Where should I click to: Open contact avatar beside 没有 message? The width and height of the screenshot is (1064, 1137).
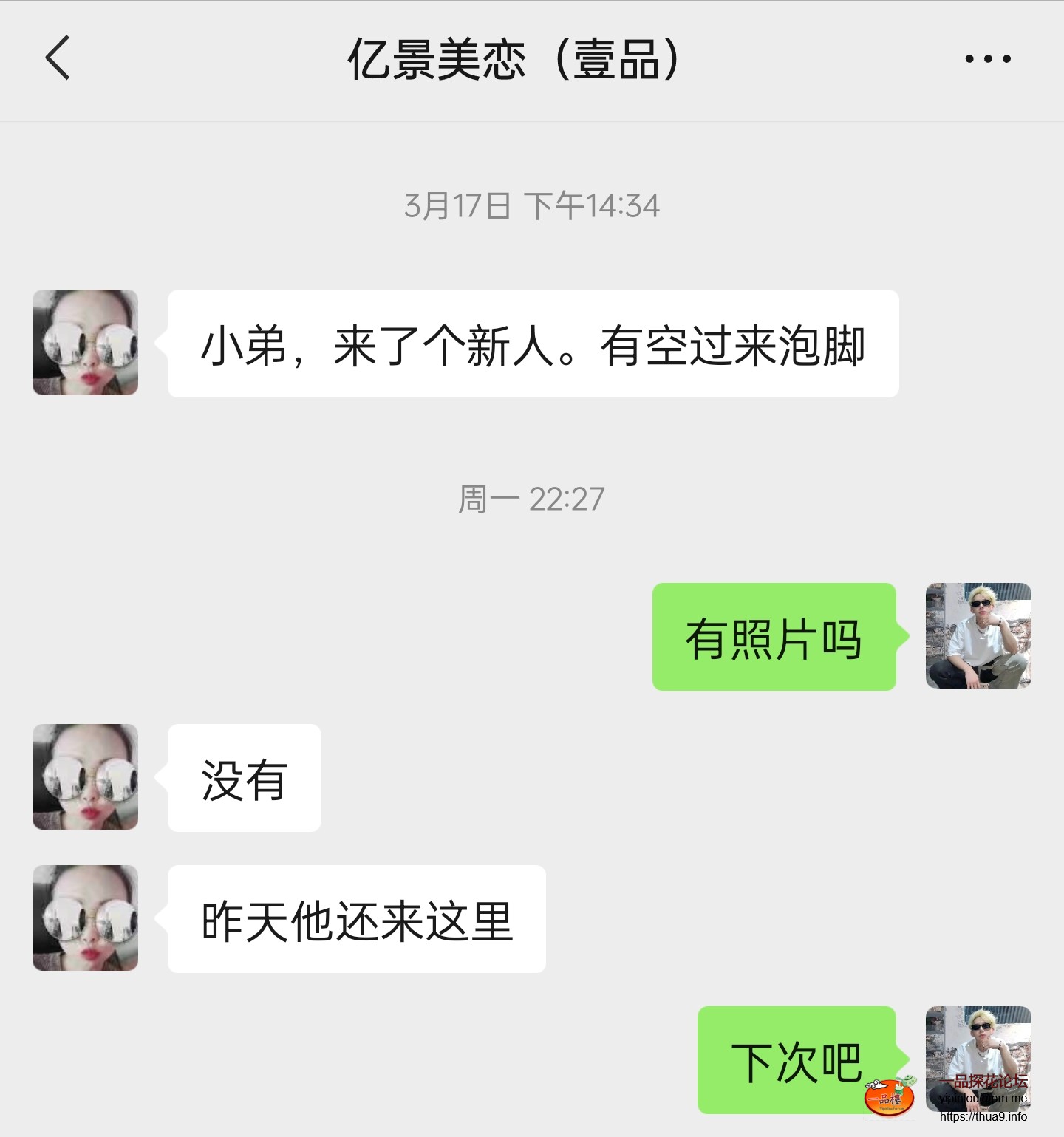tap(85, 776)
